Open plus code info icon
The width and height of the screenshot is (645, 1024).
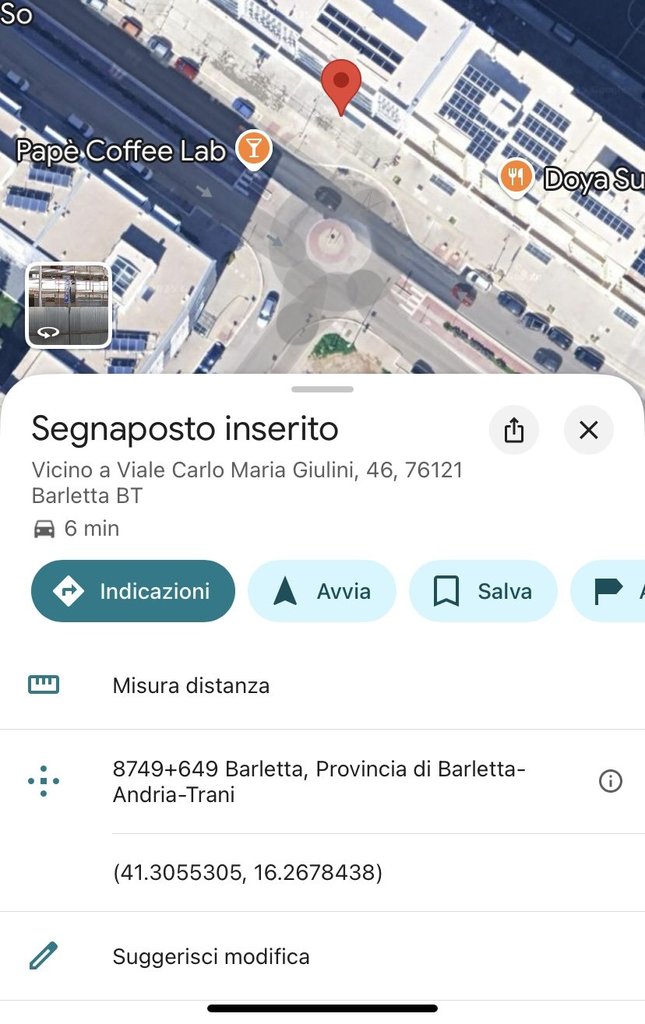click(x=610, y=782)
